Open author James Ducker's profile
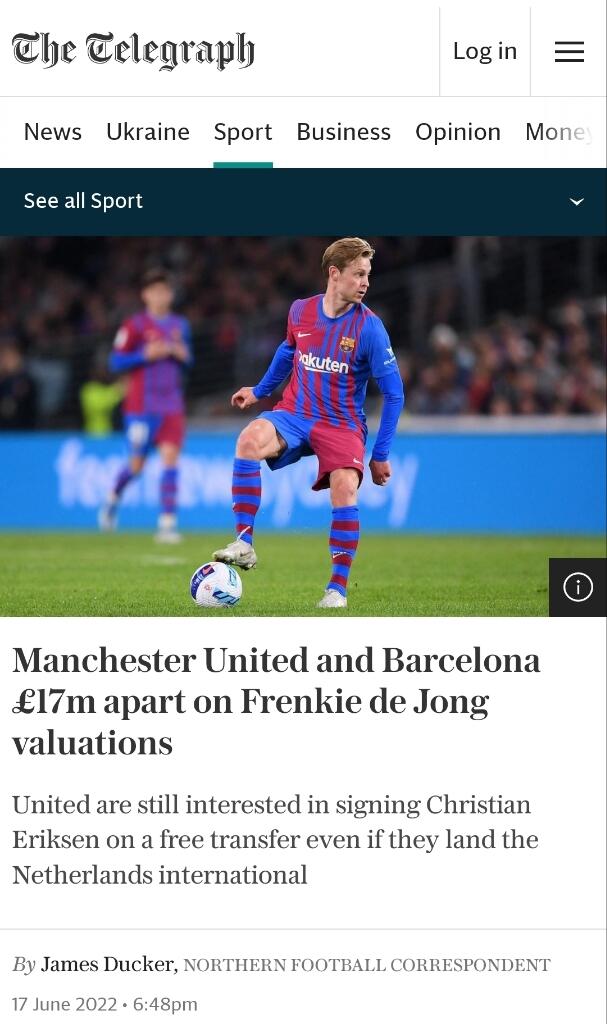Image resolution: width=607 pixels, height=1024 pixels. (x=108, y=964)
